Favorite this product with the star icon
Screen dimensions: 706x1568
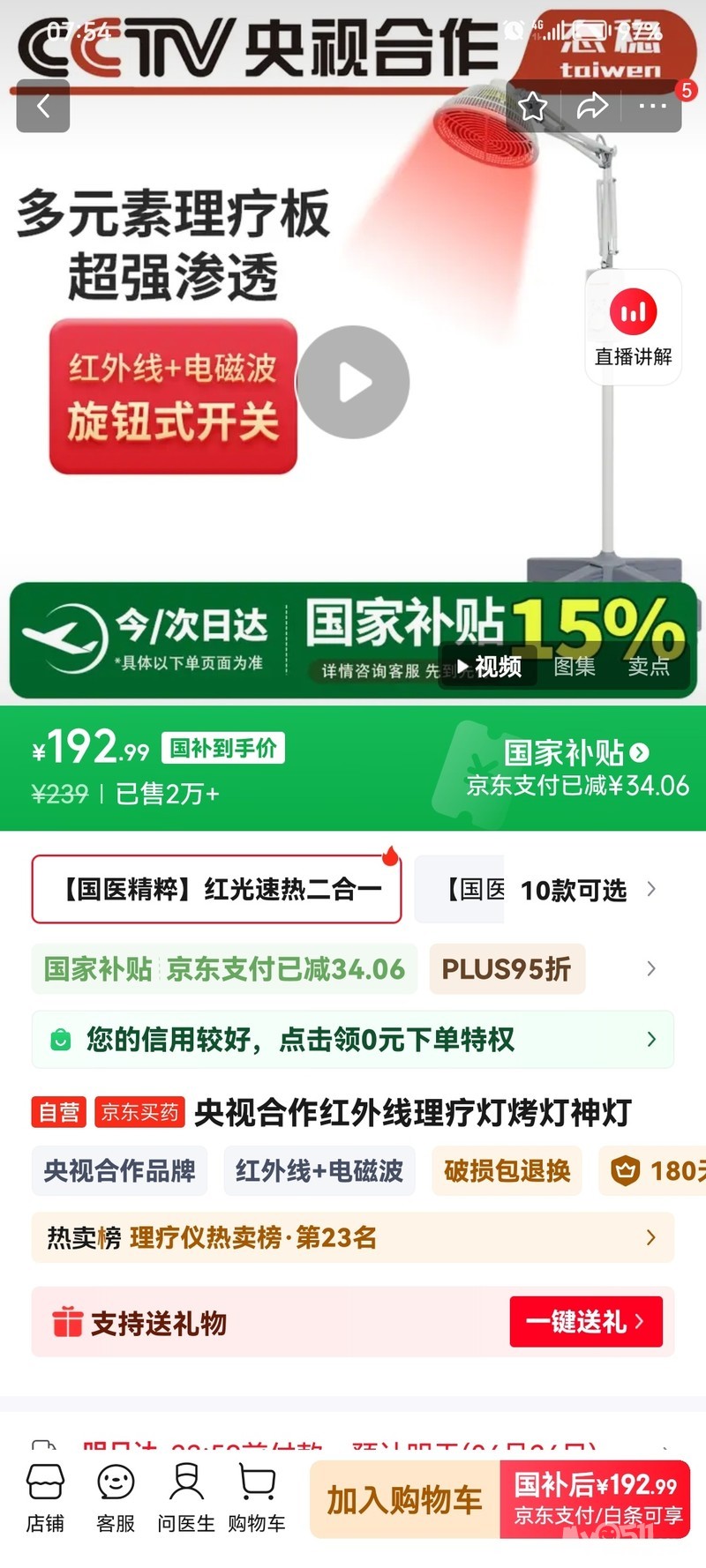(x=533, y=107)
